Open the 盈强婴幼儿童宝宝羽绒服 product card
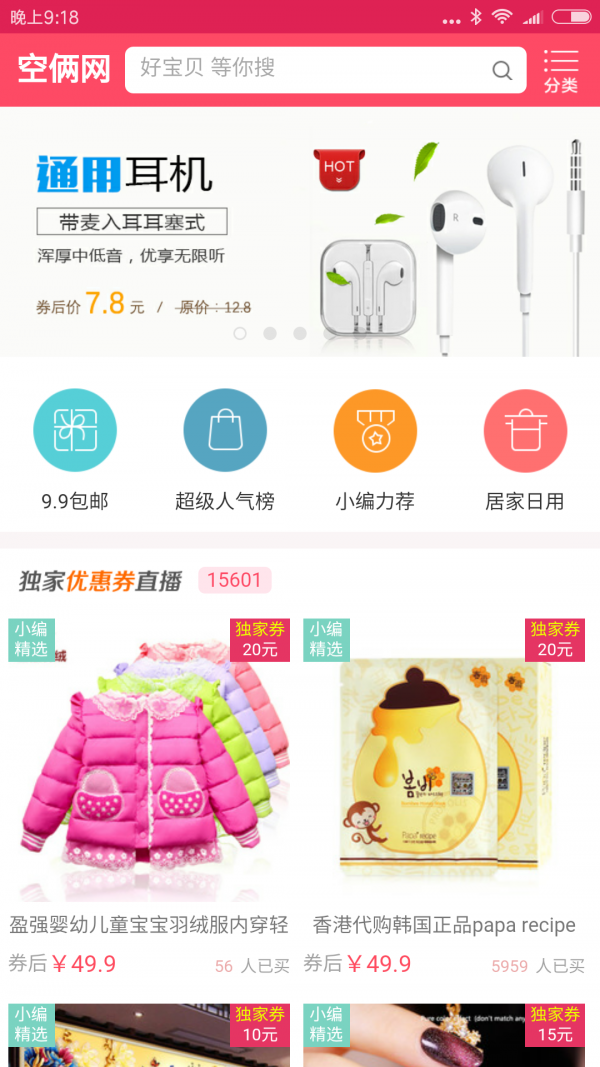The width and height of the screenshot is (600, 1067). tap(150, 780)
